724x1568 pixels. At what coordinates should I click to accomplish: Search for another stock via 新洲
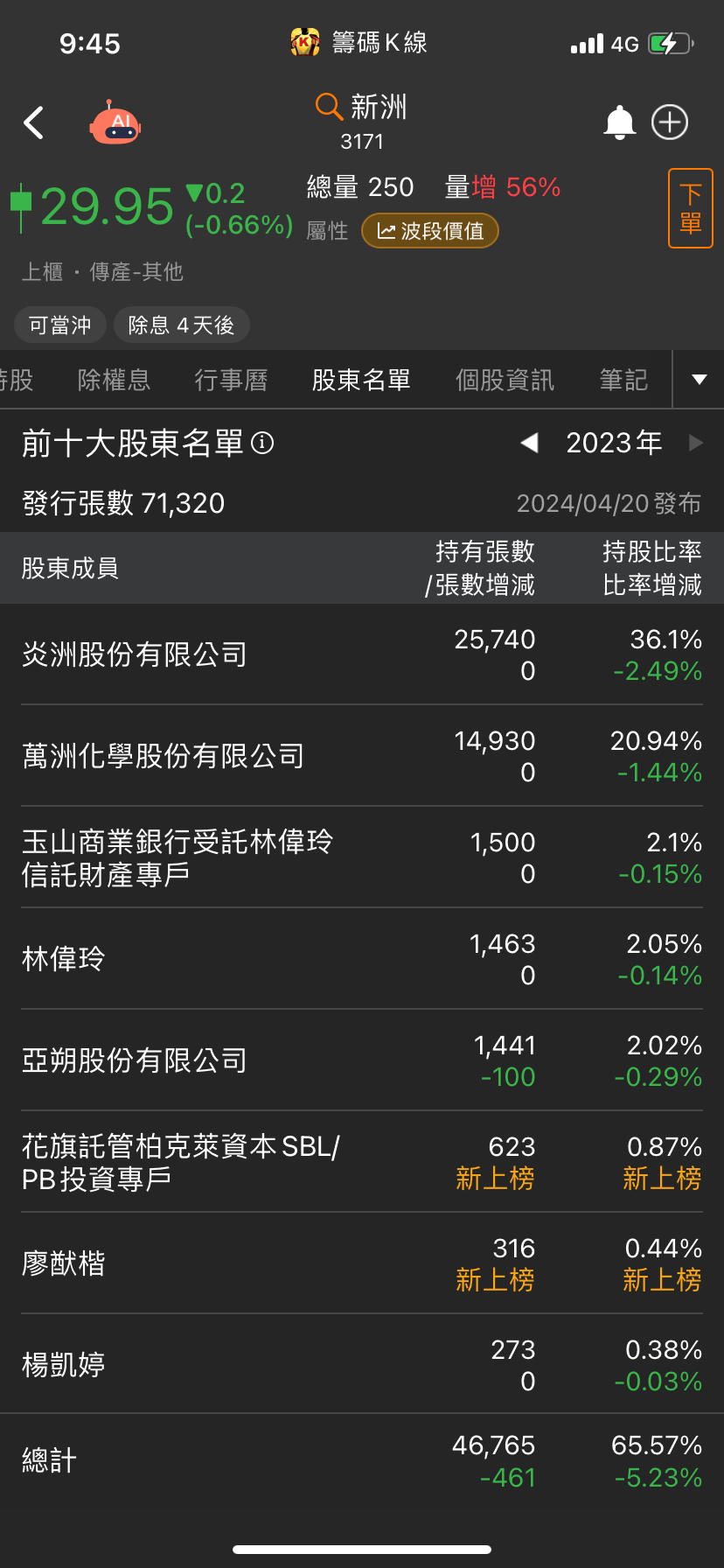[x=361, y=108]
